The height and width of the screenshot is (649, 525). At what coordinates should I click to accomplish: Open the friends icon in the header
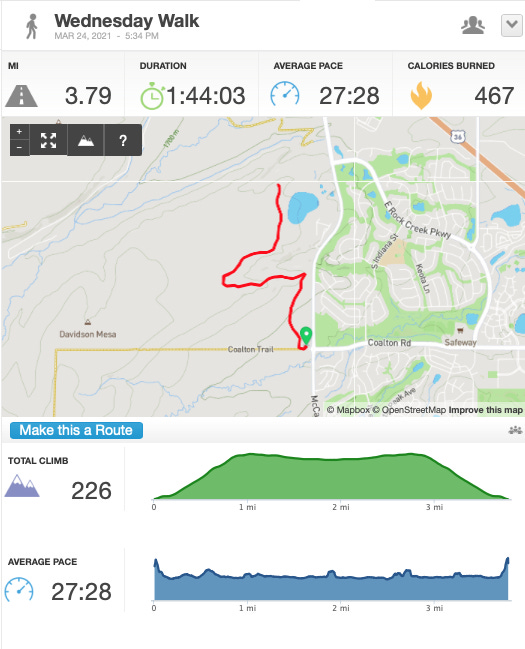click(473, 25)
